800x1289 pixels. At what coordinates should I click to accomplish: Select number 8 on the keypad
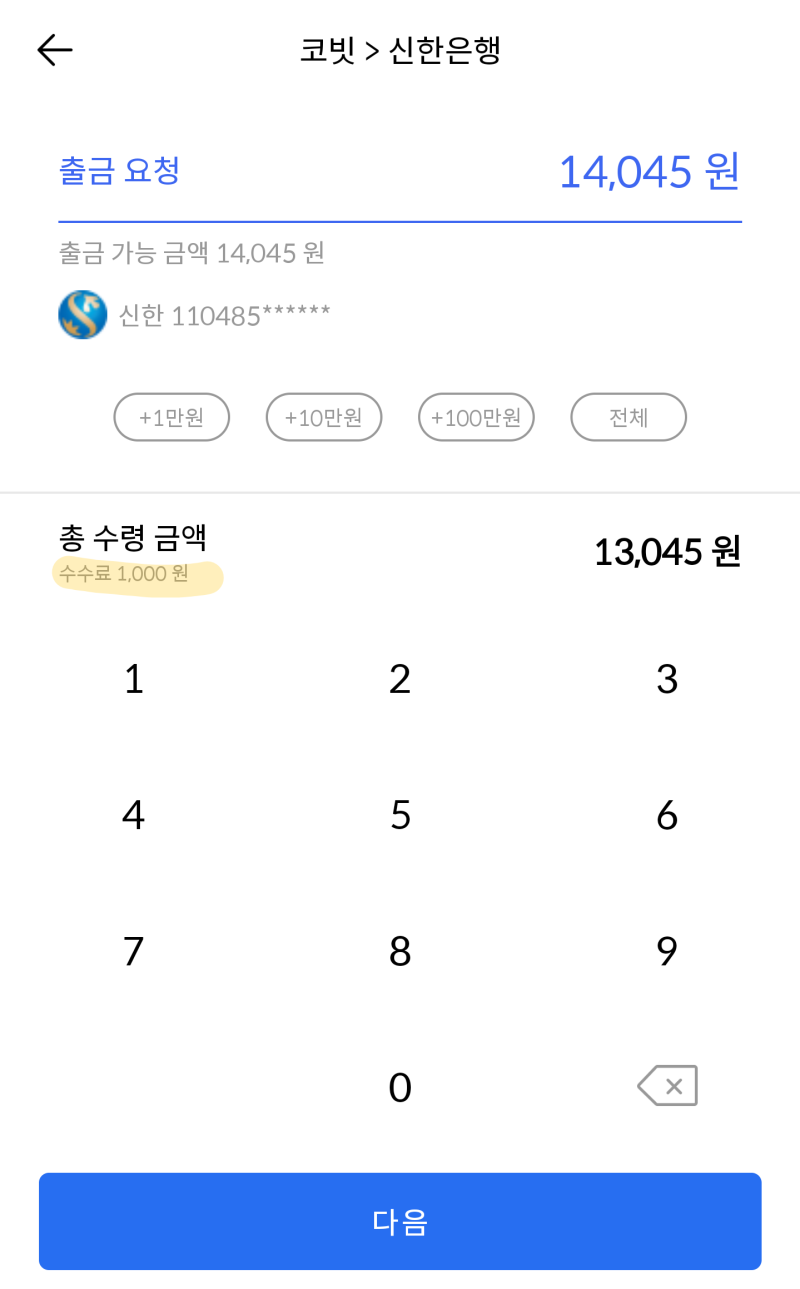(400, 951)
